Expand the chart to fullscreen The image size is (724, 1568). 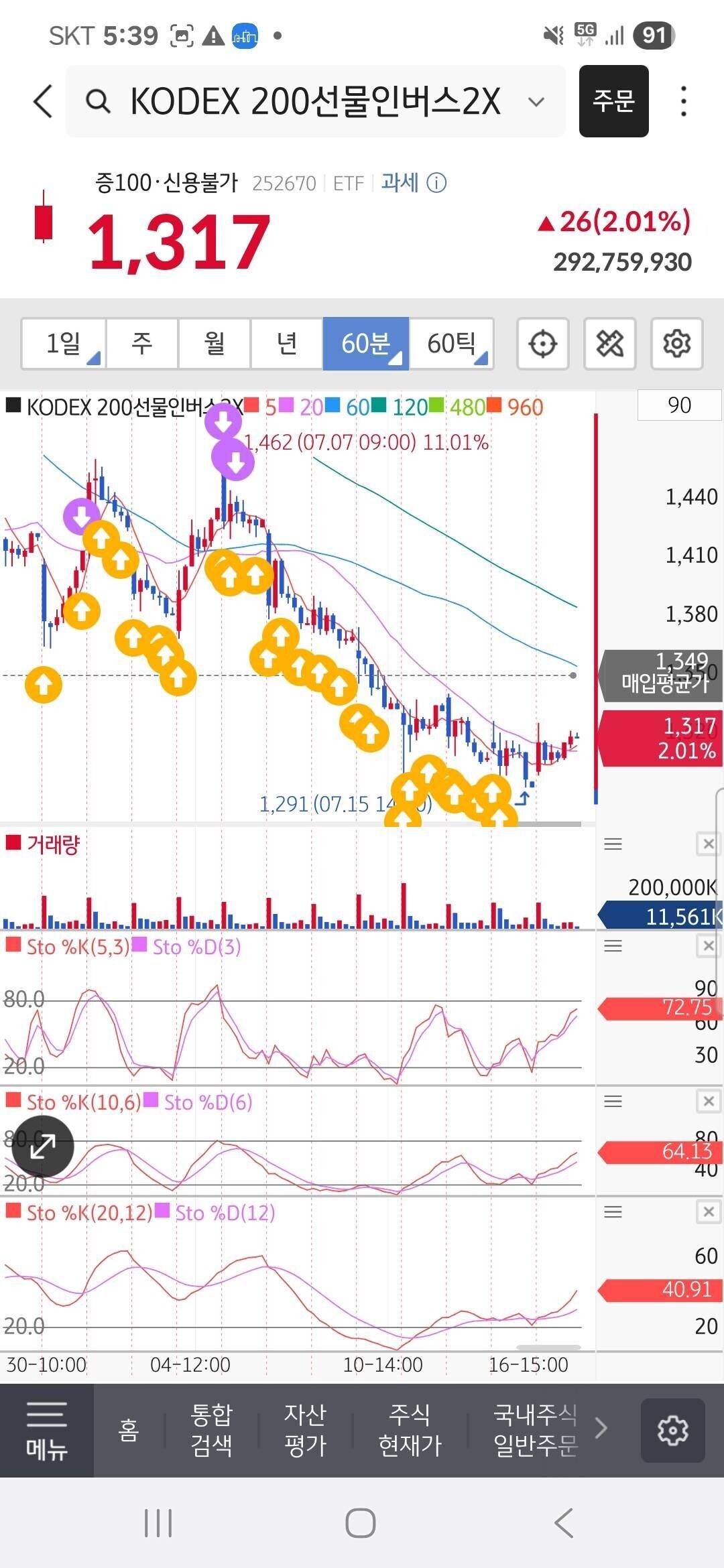[43, 1147]
